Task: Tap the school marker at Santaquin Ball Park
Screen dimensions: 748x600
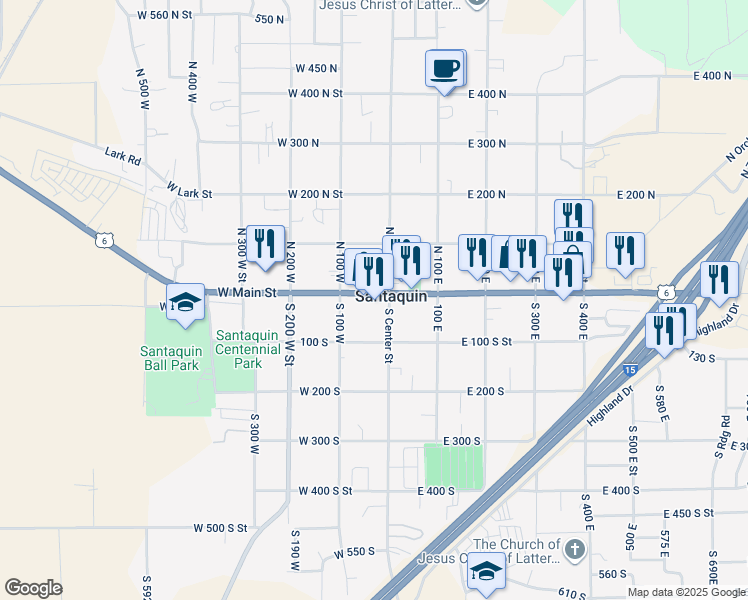Action: pos(186,303)
